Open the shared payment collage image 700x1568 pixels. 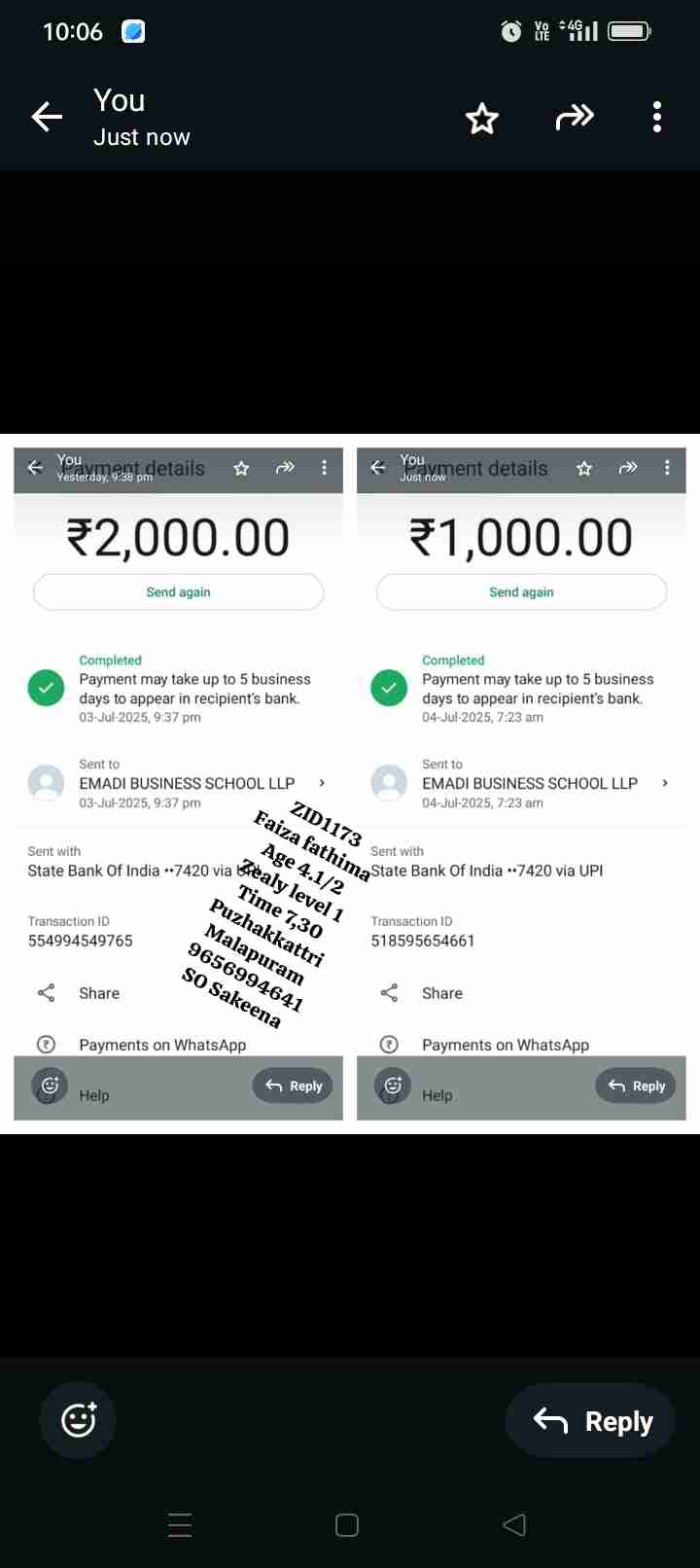pos(350,783)
